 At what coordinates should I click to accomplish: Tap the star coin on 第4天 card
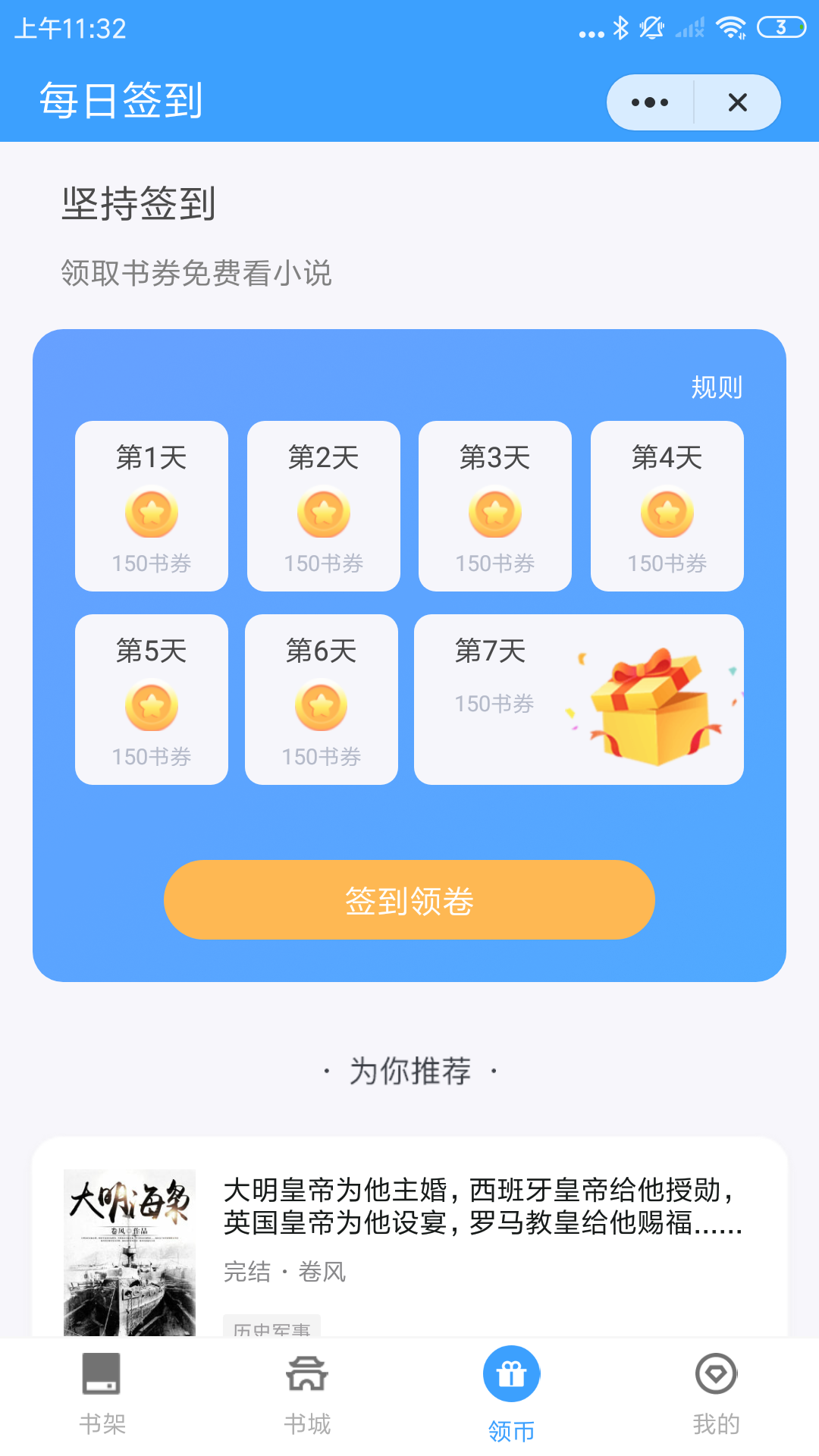point(666,513)
